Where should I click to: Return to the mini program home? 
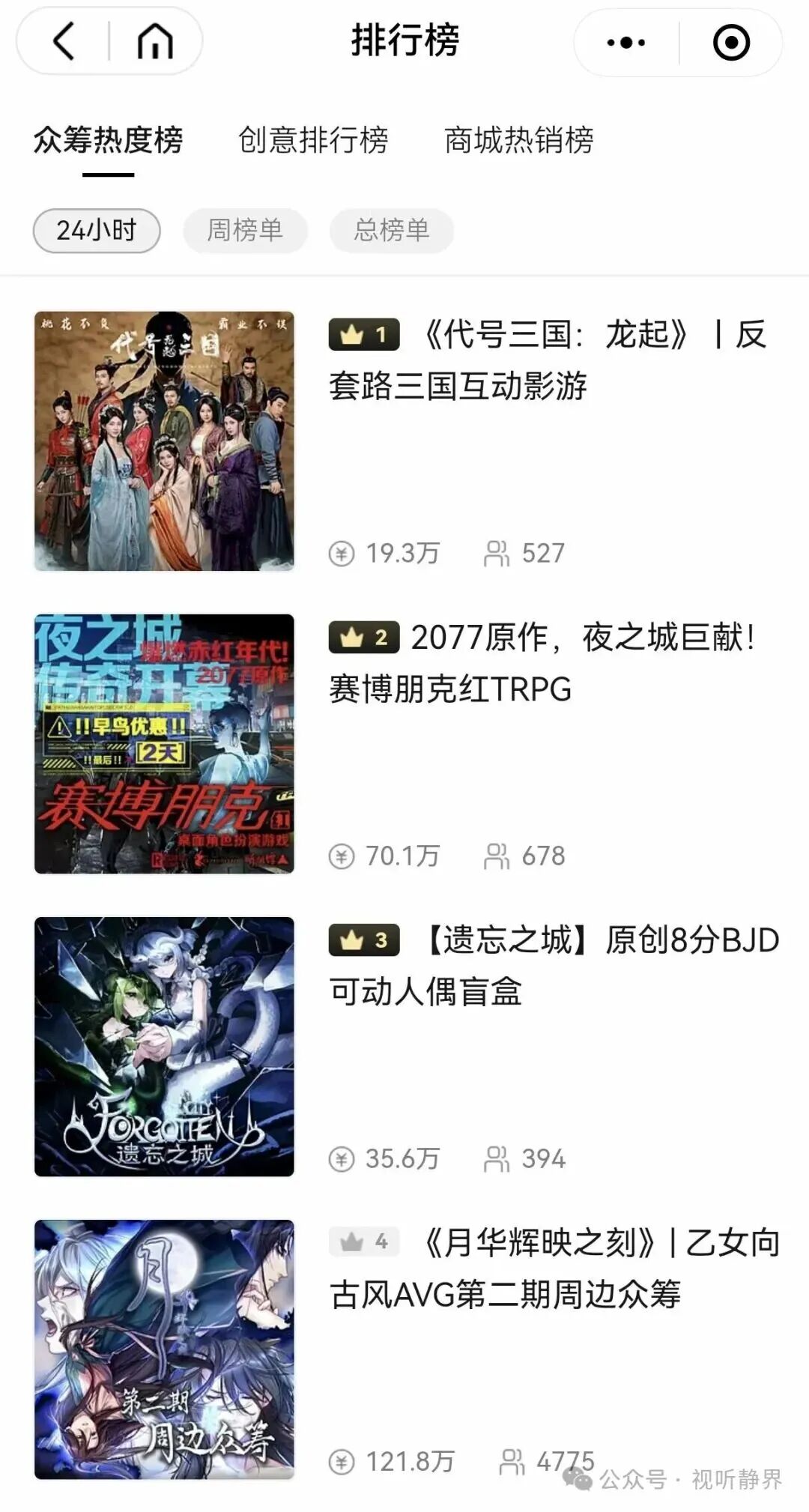tap(155, 41)
